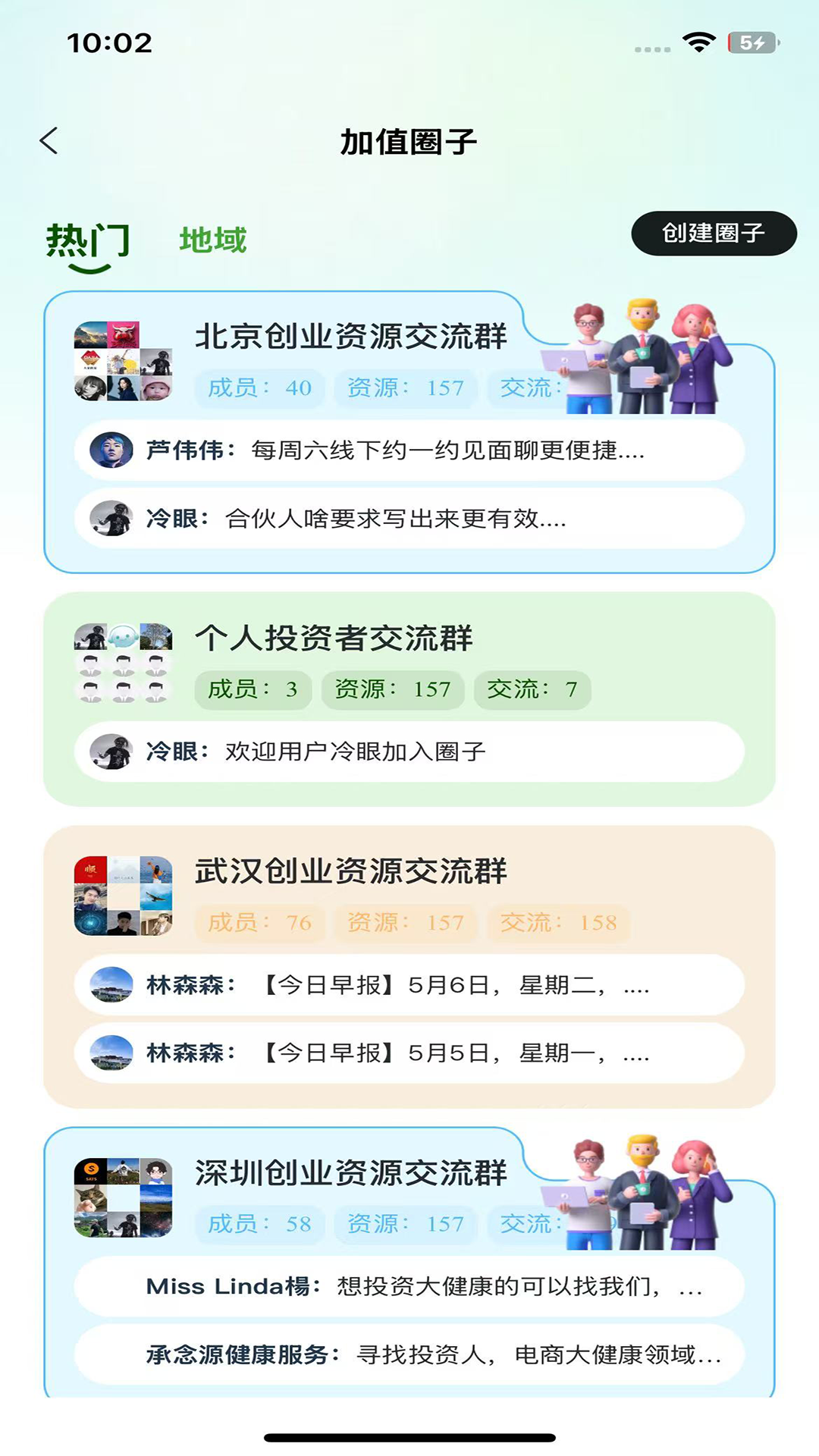Open the 北京创业资源交流群 circle
The height and width of the screenshot is (1456, 819).
[350, 337]
